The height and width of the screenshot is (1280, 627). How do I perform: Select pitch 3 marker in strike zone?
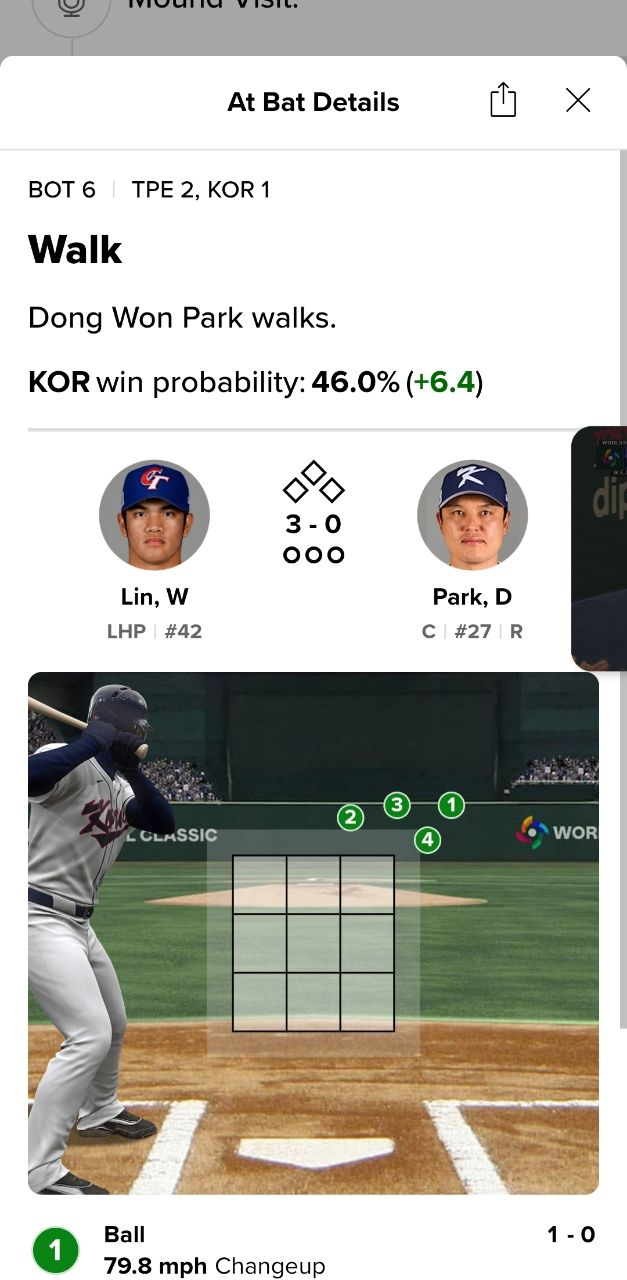pyautogui.click(x=397, y=804)
